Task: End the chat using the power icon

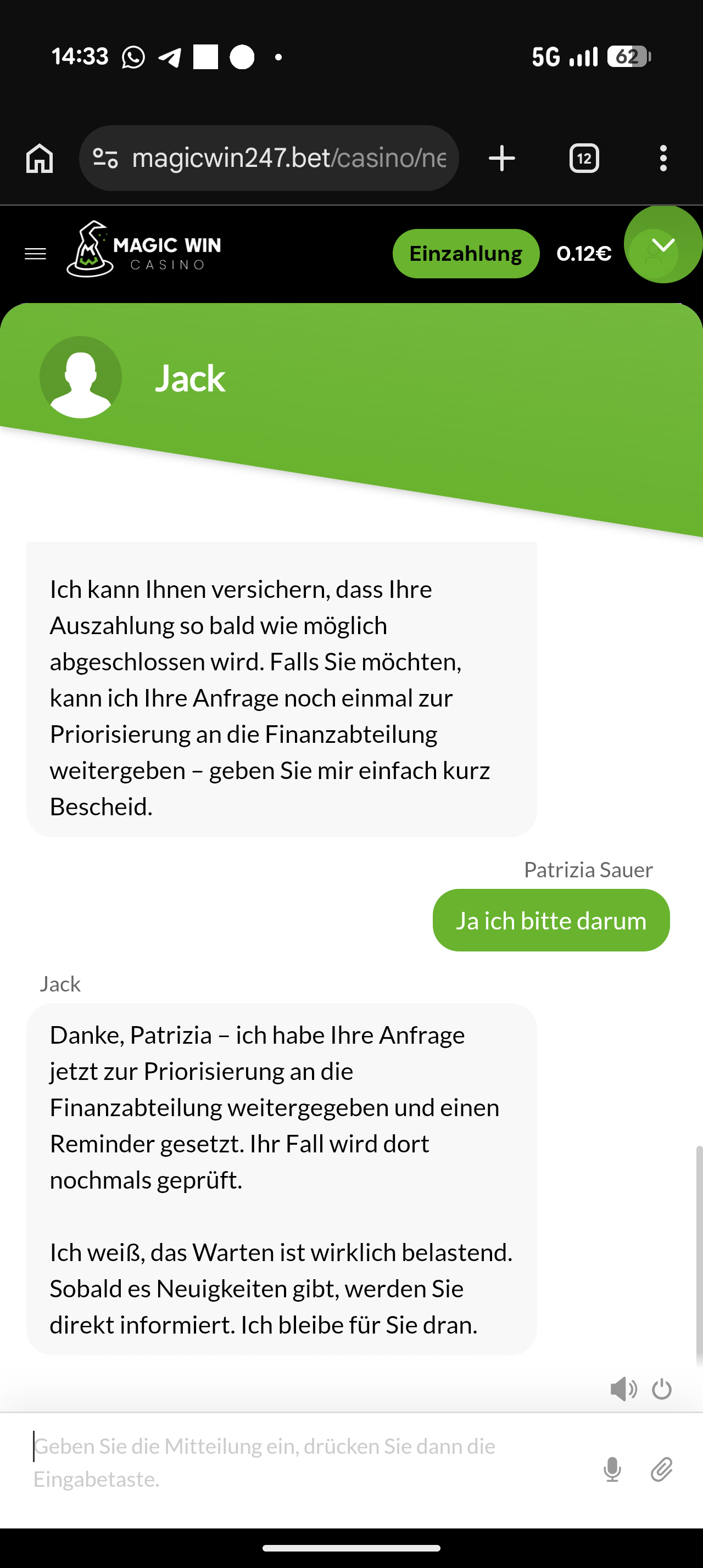Action: click(663, 1390)
